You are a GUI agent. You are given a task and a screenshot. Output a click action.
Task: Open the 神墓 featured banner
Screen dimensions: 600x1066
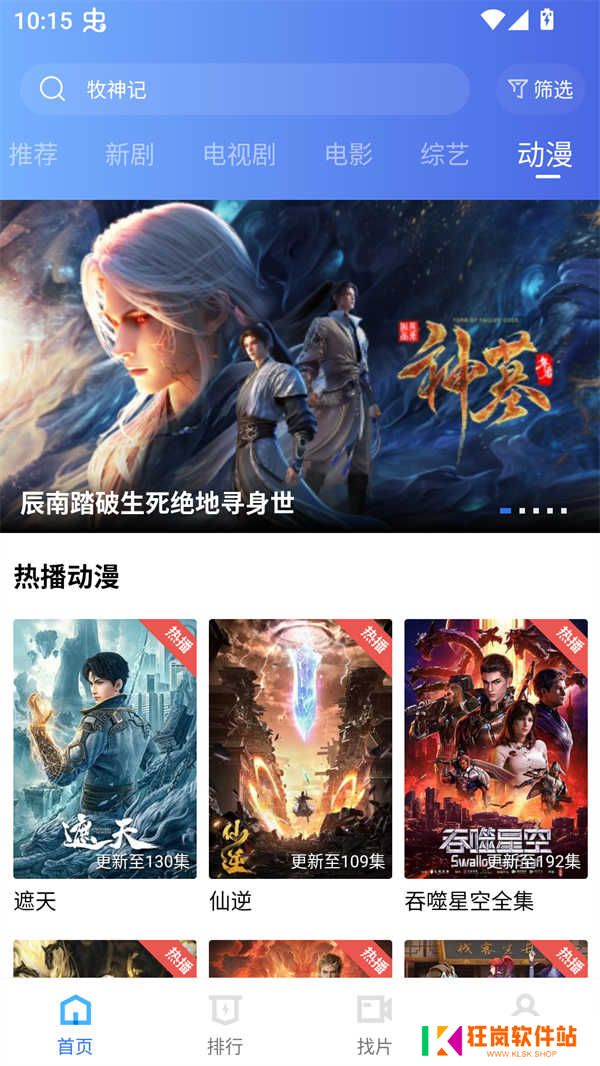click(300, 366)
